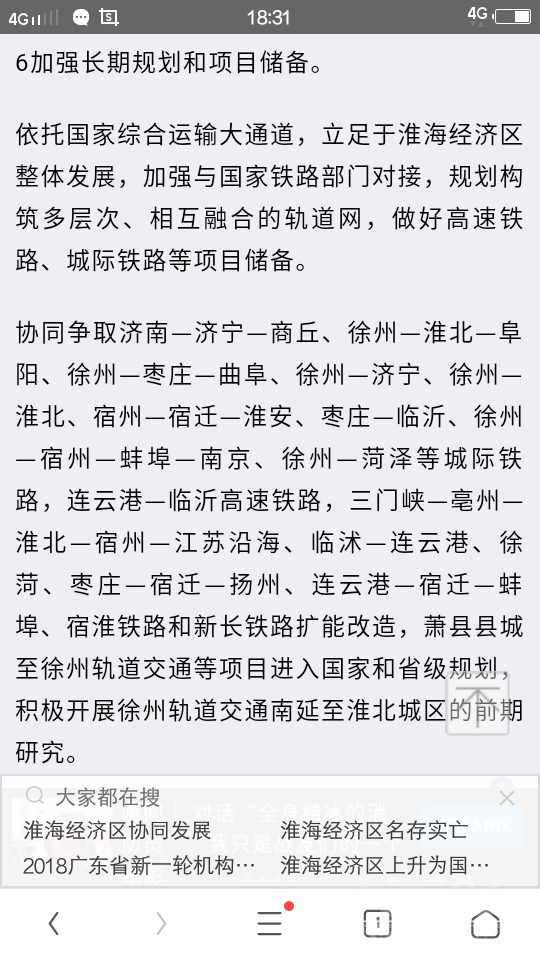Go forward to the next page
The width and height of the screenshot is (540, 960).
161,923
